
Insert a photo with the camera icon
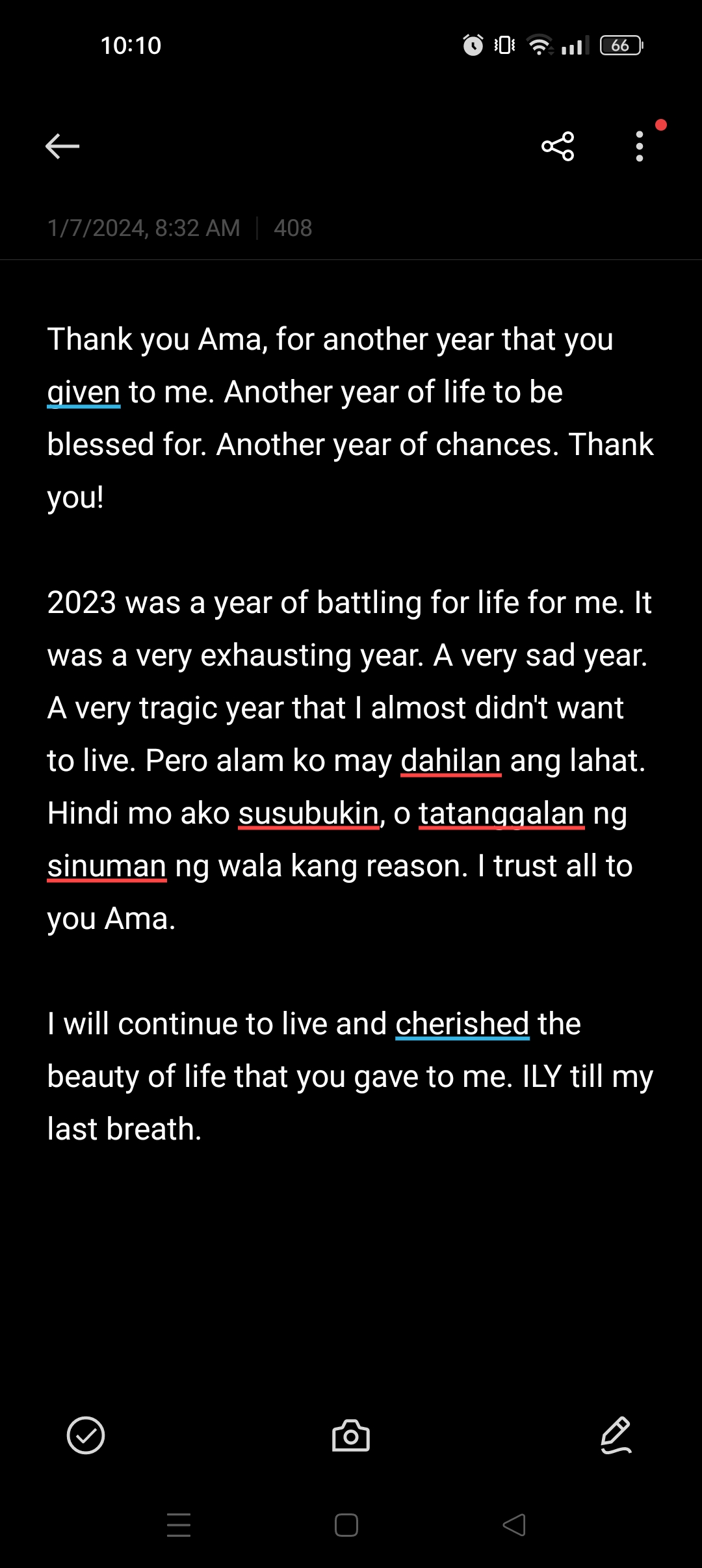(x=351, y=1435)
